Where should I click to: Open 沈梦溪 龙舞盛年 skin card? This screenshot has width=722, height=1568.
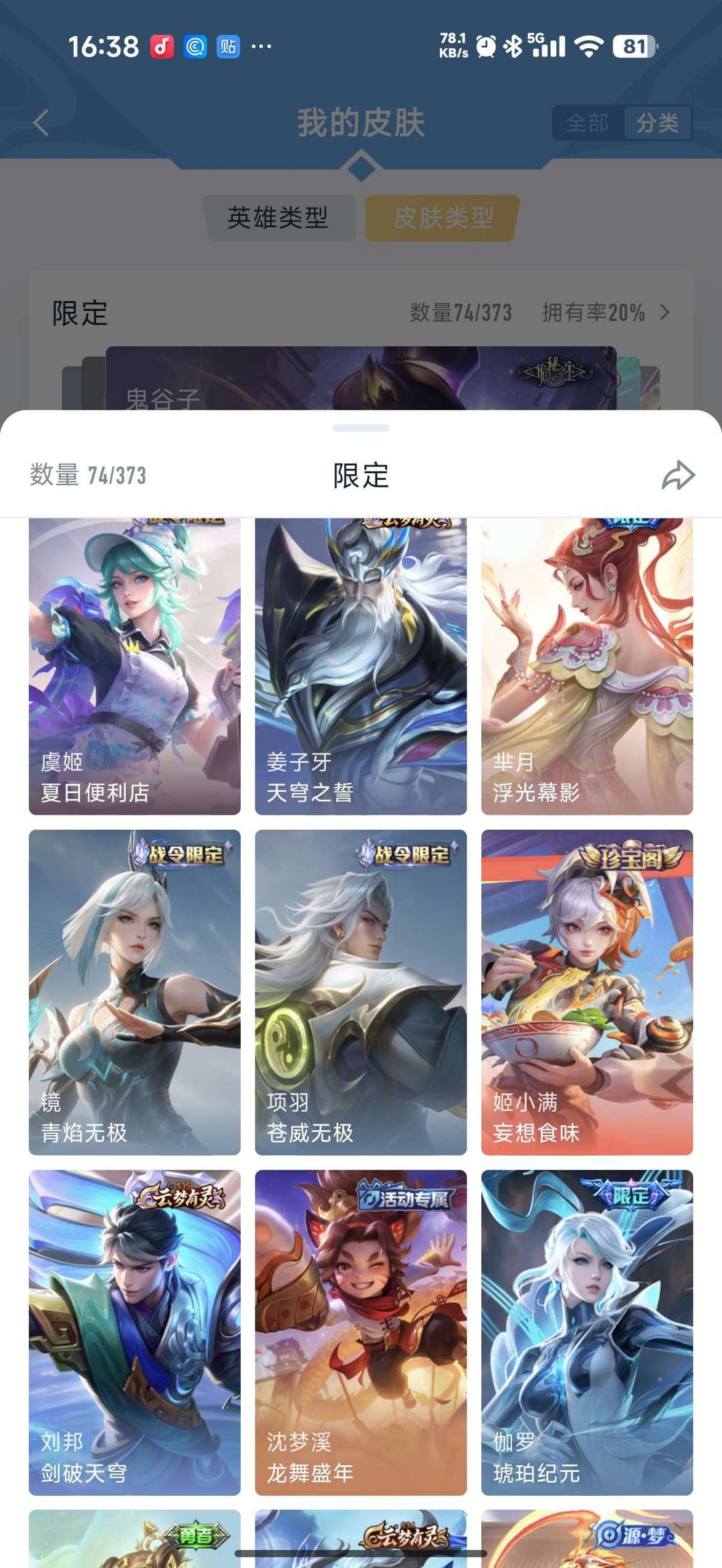(x=360, y=1332)
